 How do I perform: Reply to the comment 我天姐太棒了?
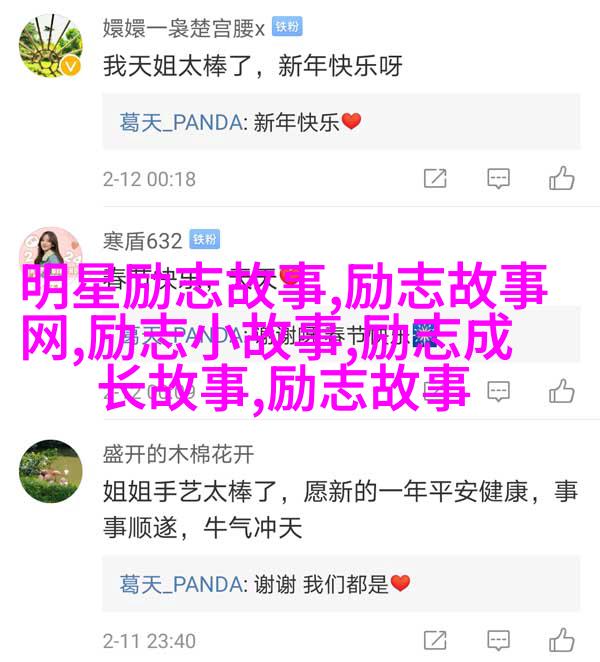click(x=498, y=179)
